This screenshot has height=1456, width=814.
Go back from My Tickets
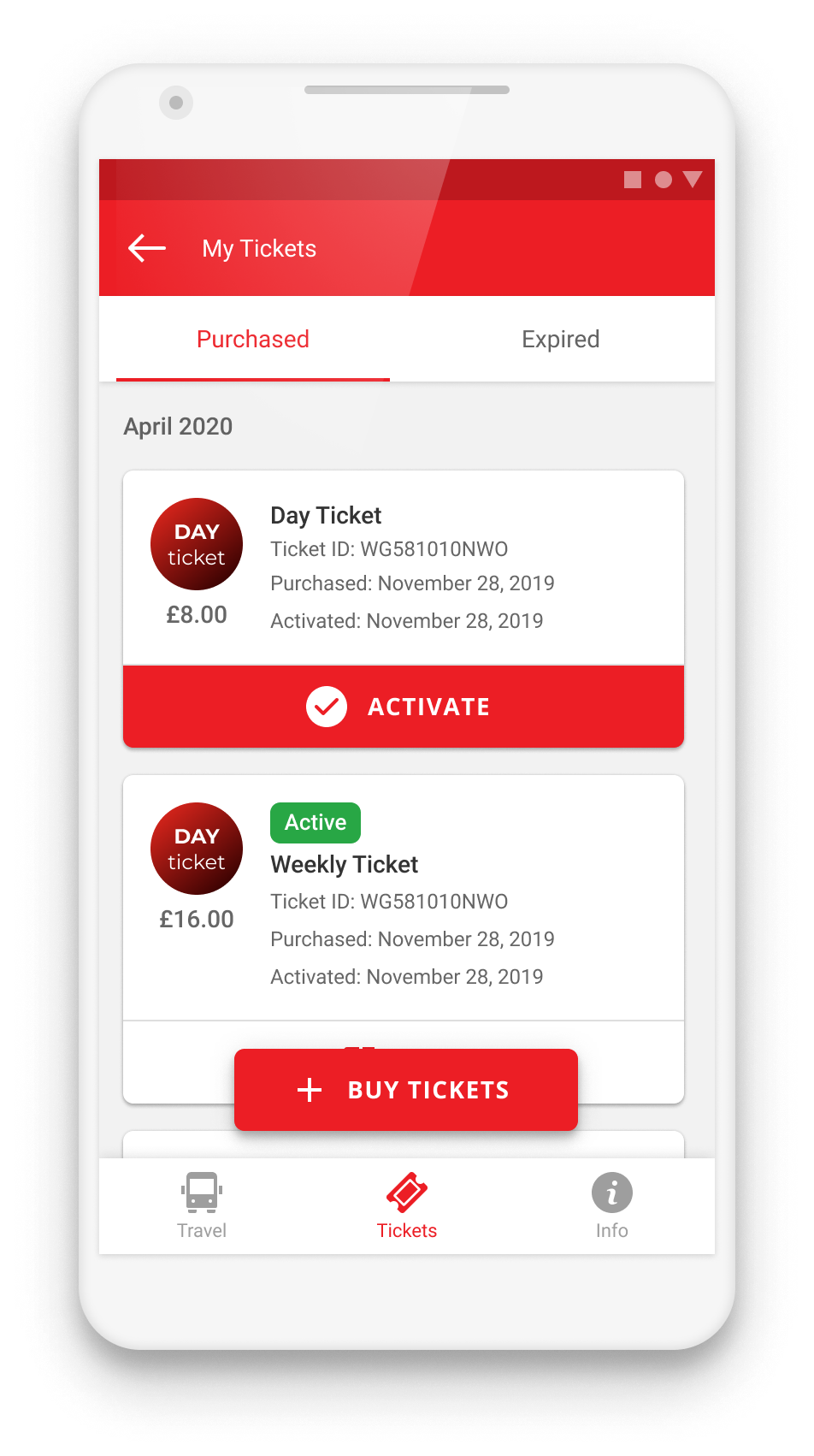[147, 249]
